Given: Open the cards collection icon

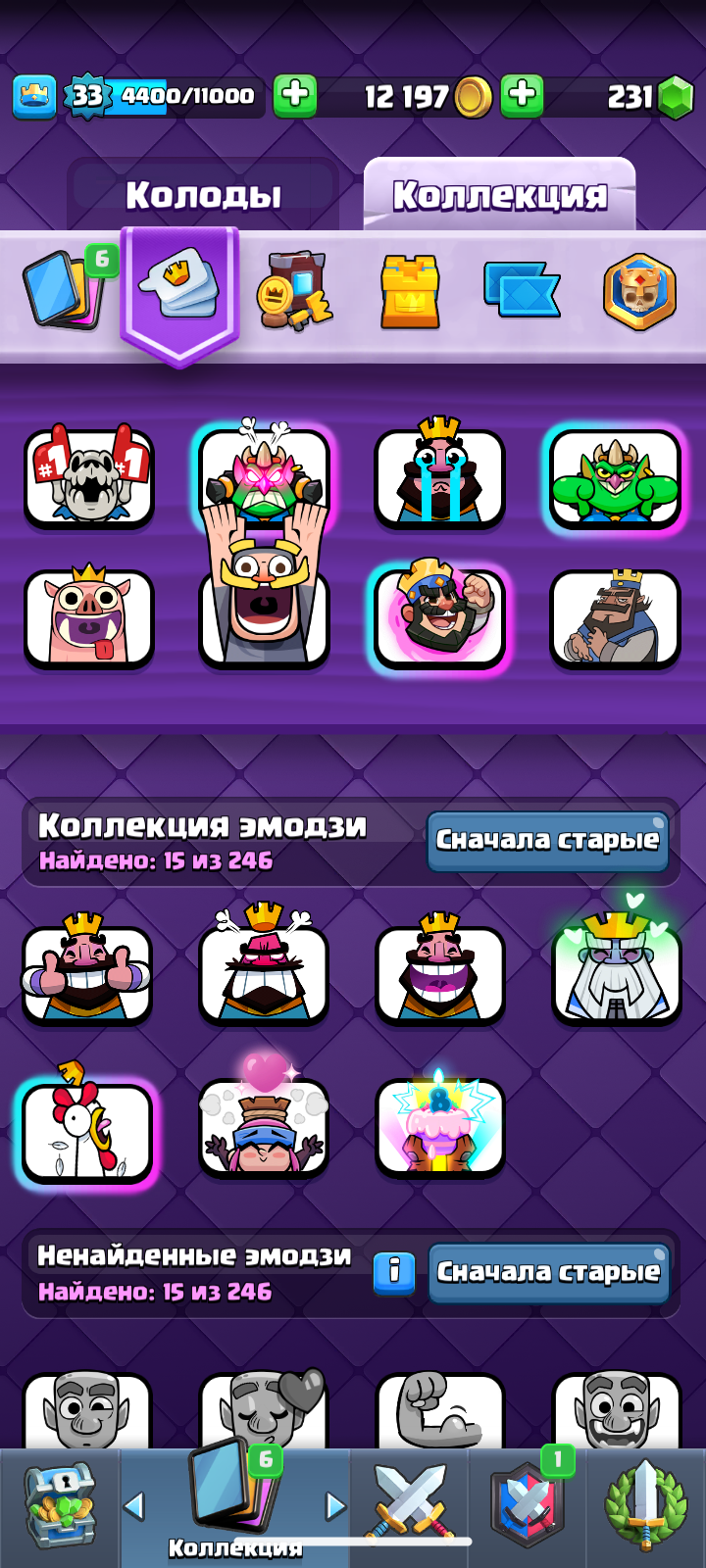Looking at the screenshot, I should (67, 287).
